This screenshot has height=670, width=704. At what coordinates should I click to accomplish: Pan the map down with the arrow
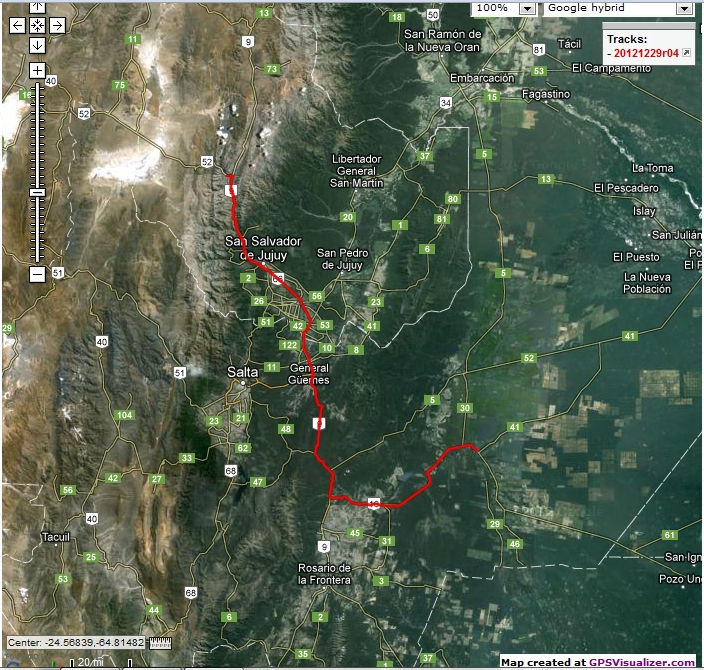(37, 45)
